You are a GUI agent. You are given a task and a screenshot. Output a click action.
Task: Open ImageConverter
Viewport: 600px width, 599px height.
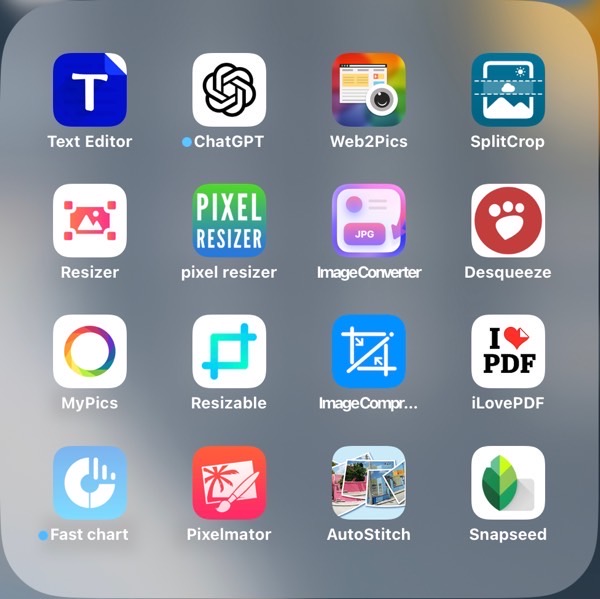pyautogui.click(x=369, y=221)
